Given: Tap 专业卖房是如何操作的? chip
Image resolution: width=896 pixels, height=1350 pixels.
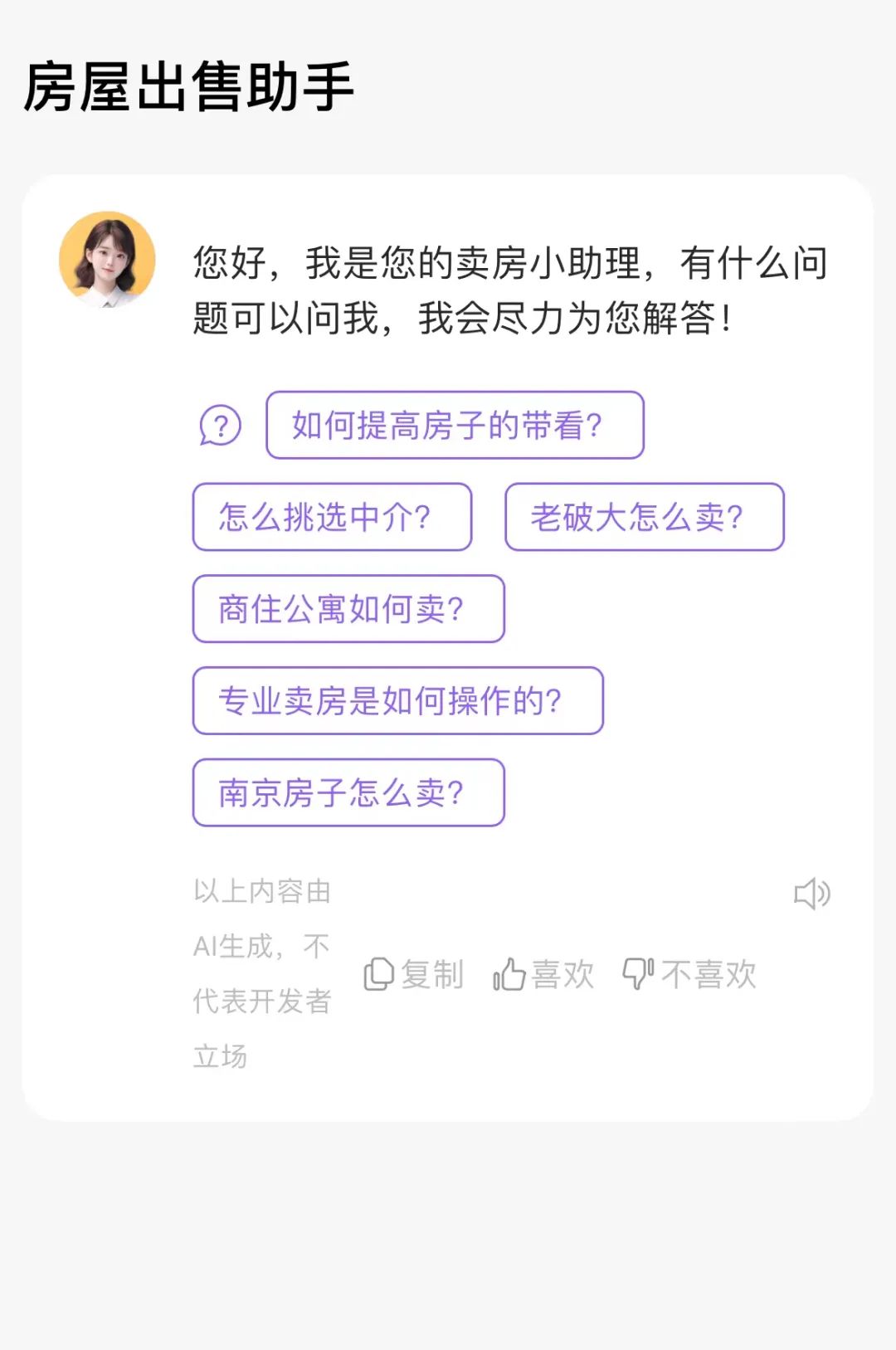Looking at the screenshot, I should (x=397, y=701).
